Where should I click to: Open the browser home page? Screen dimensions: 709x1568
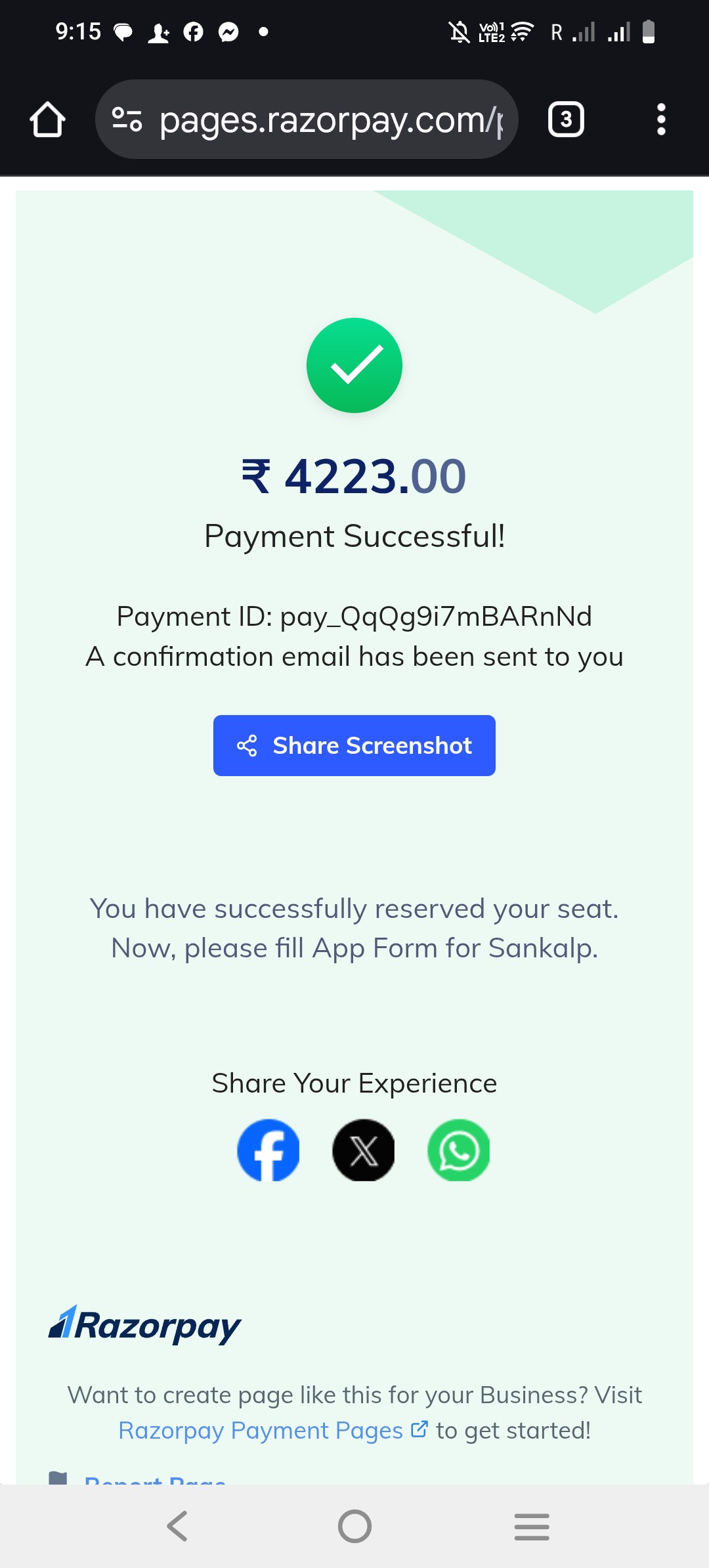[x=47, y=120]
